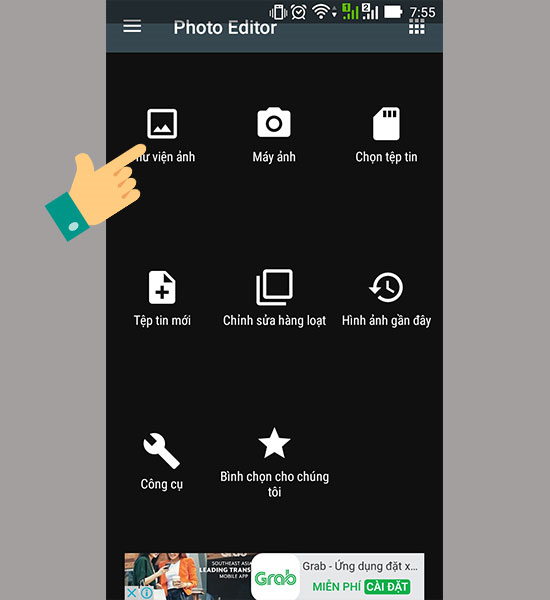
Task: Open Chỉnh sửa hàng loạt batch editing
Action: click(x=274, y=299)
